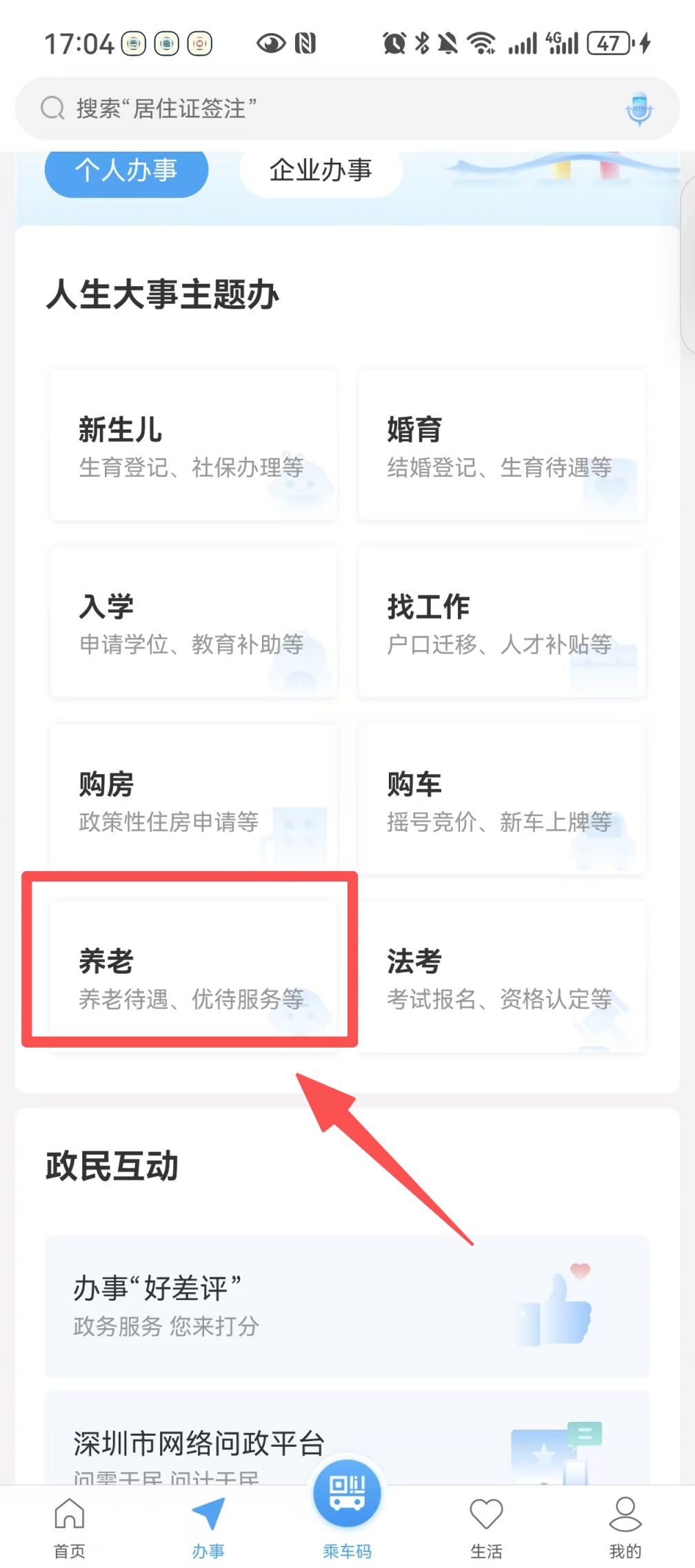Image resolution: width=695 pixels, height=1568 pixels.
Task: Tap the voice search microphone icon
Action: pyautogui.click(x=638, y=109)
